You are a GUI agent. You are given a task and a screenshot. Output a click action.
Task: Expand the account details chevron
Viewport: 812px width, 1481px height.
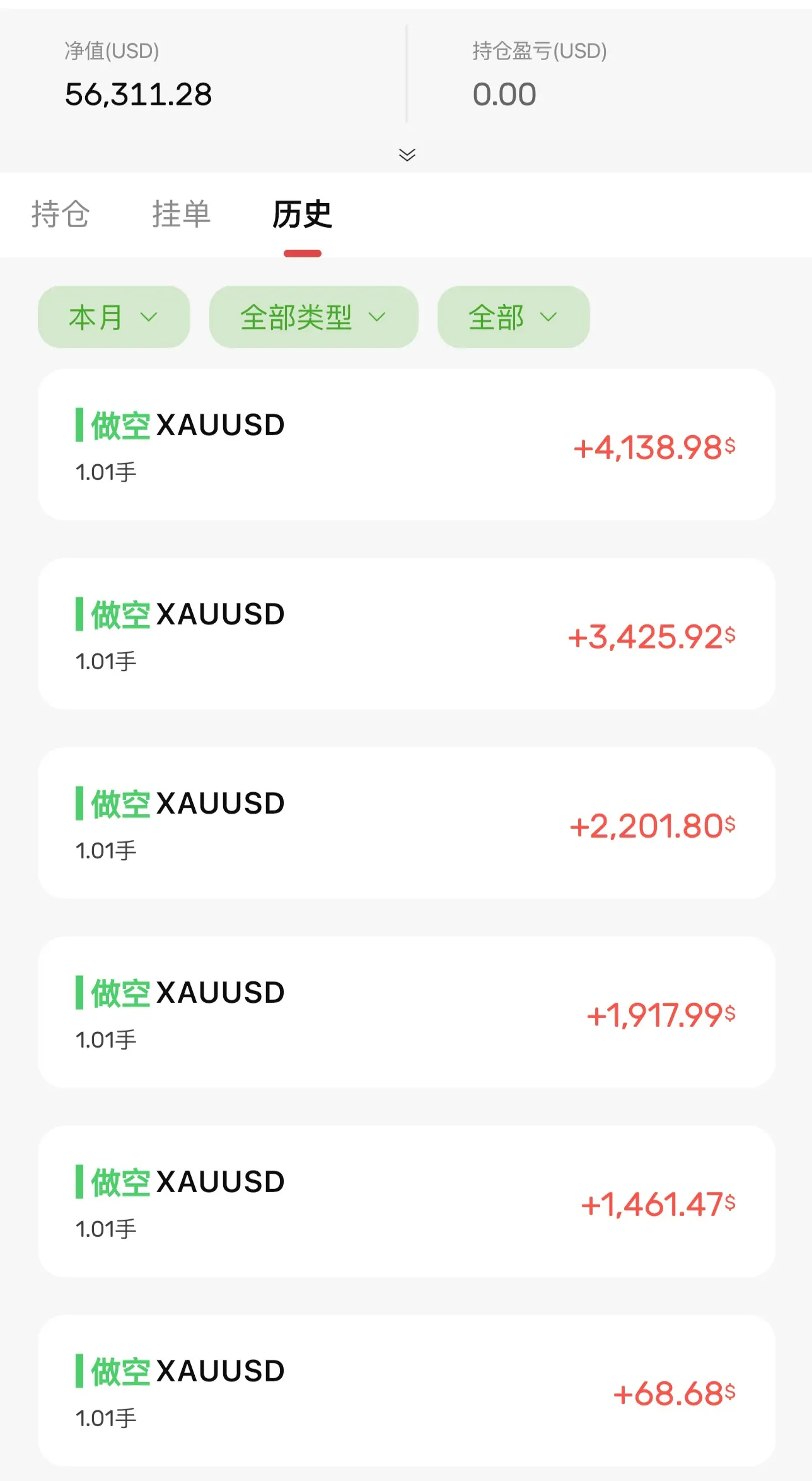[407, 155]
